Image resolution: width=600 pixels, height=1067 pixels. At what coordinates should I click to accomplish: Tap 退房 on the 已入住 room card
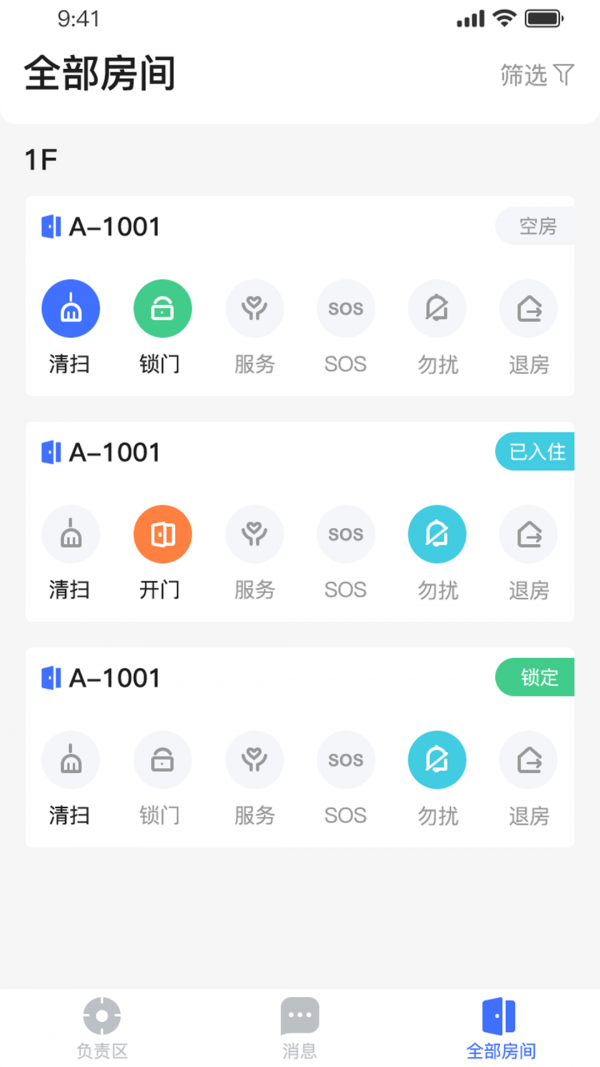528,534
